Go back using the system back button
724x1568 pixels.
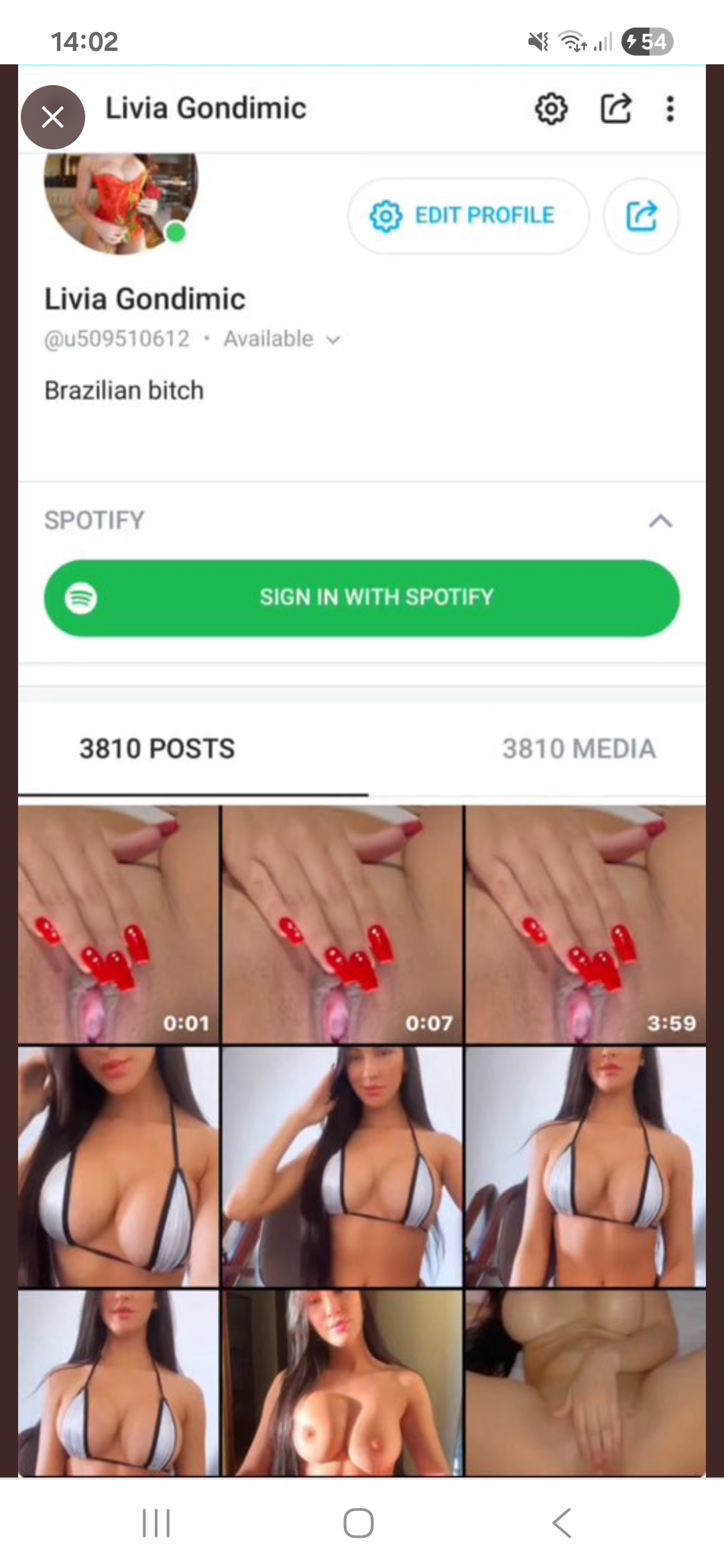coord(562,1522)
